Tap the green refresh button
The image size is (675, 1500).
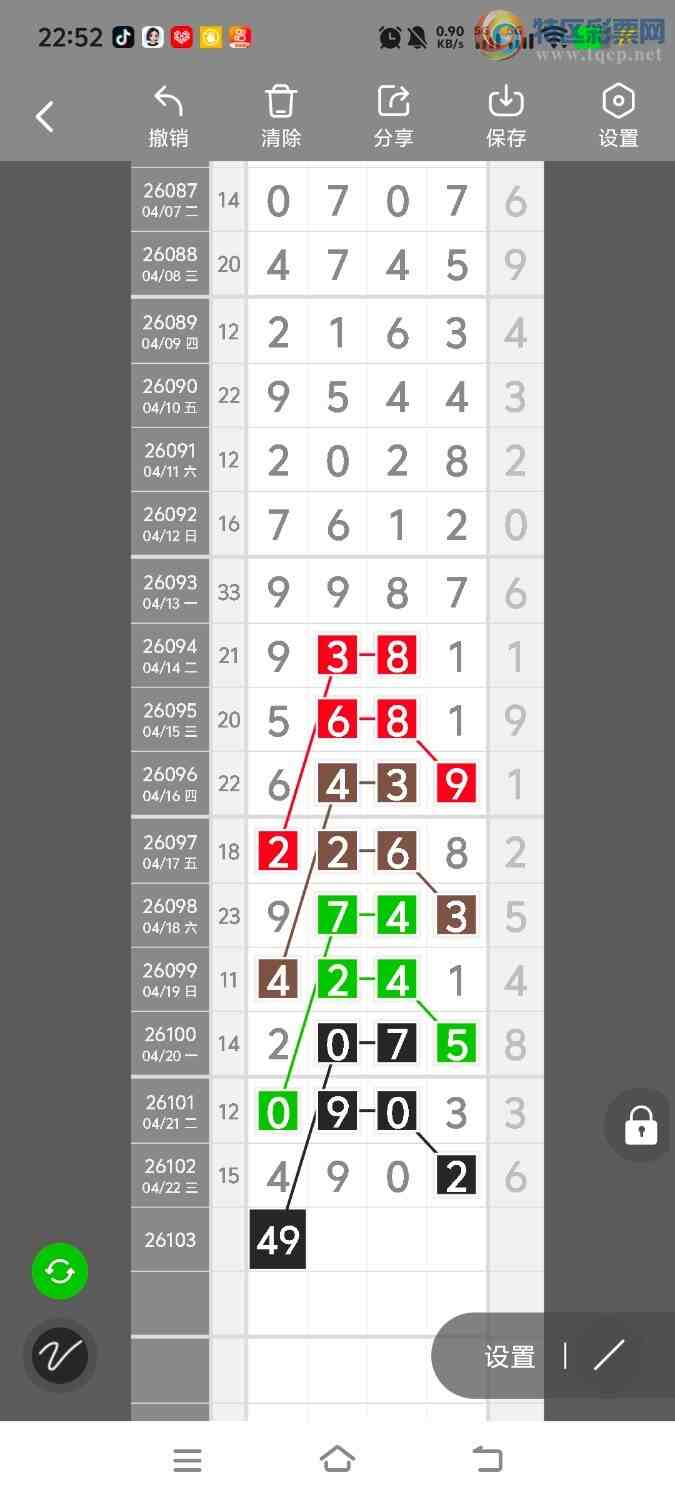coord(60,1272)
